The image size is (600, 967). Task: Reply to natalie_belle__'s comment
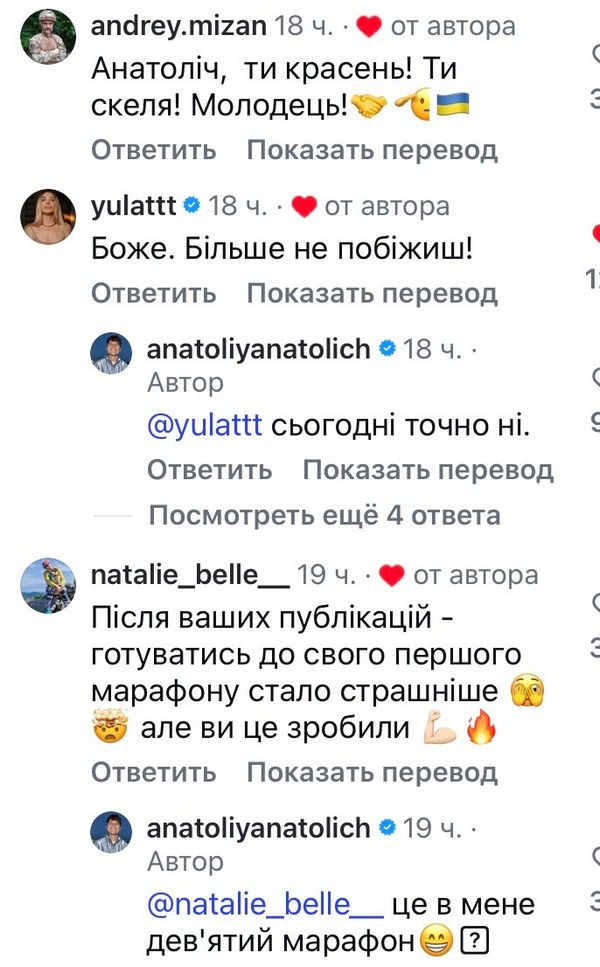(x=153, y=773)
